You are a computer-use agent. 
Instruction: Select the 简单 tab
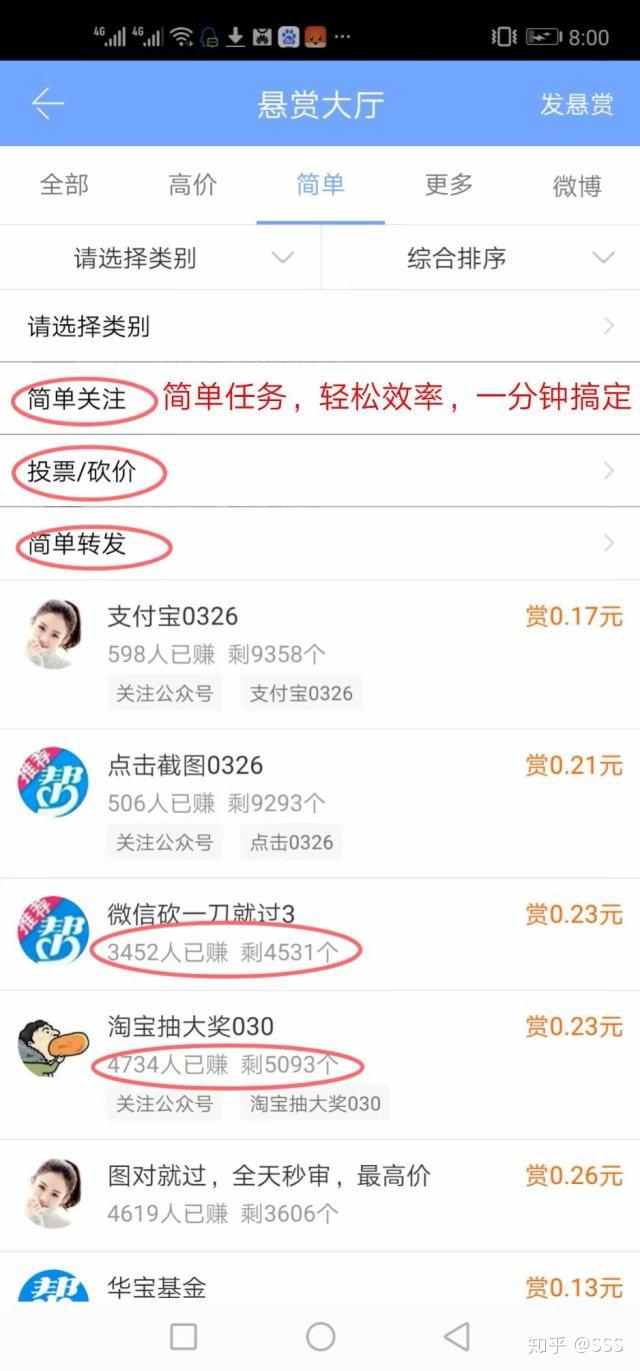[x=320, y=185]
